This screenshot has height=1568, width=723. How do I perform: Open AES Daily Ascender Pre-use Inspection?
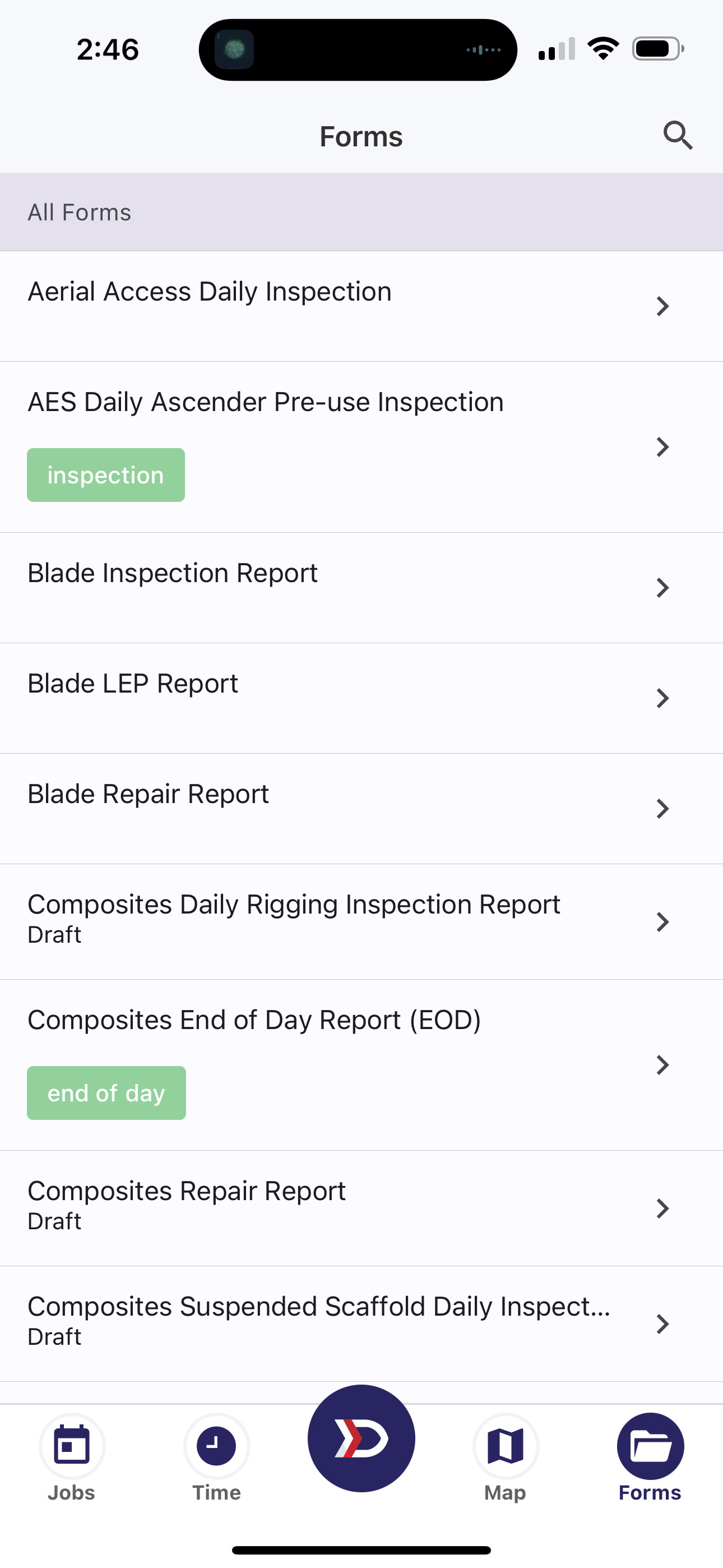pos(361,446)
